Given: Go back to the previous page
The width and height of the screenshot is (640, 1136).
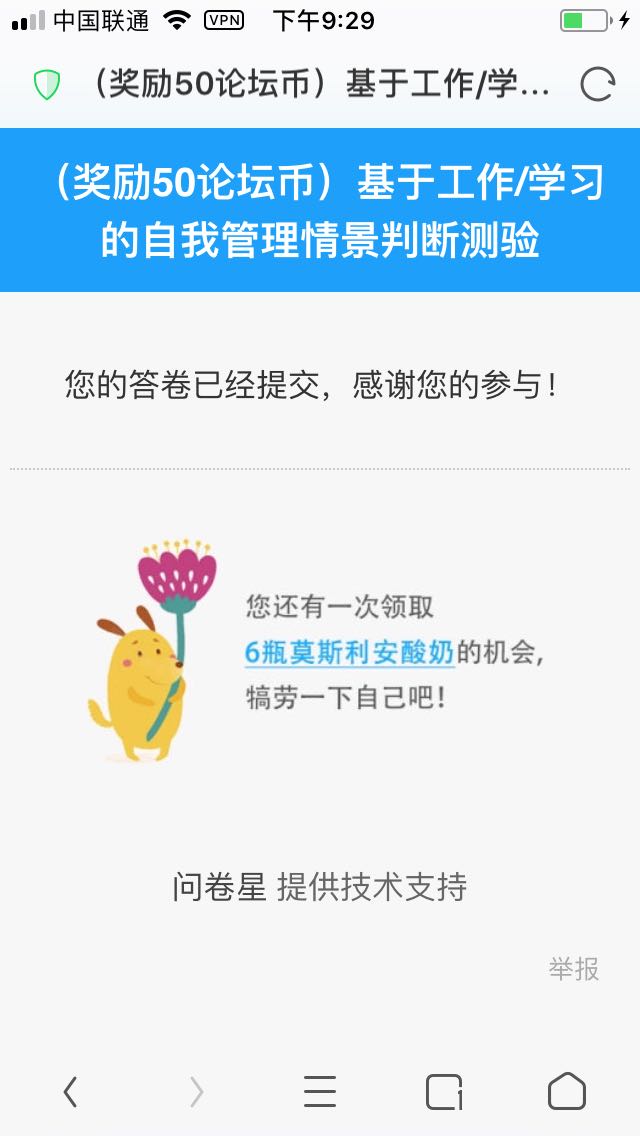Looking at the screenshot, I should 70,1092.
